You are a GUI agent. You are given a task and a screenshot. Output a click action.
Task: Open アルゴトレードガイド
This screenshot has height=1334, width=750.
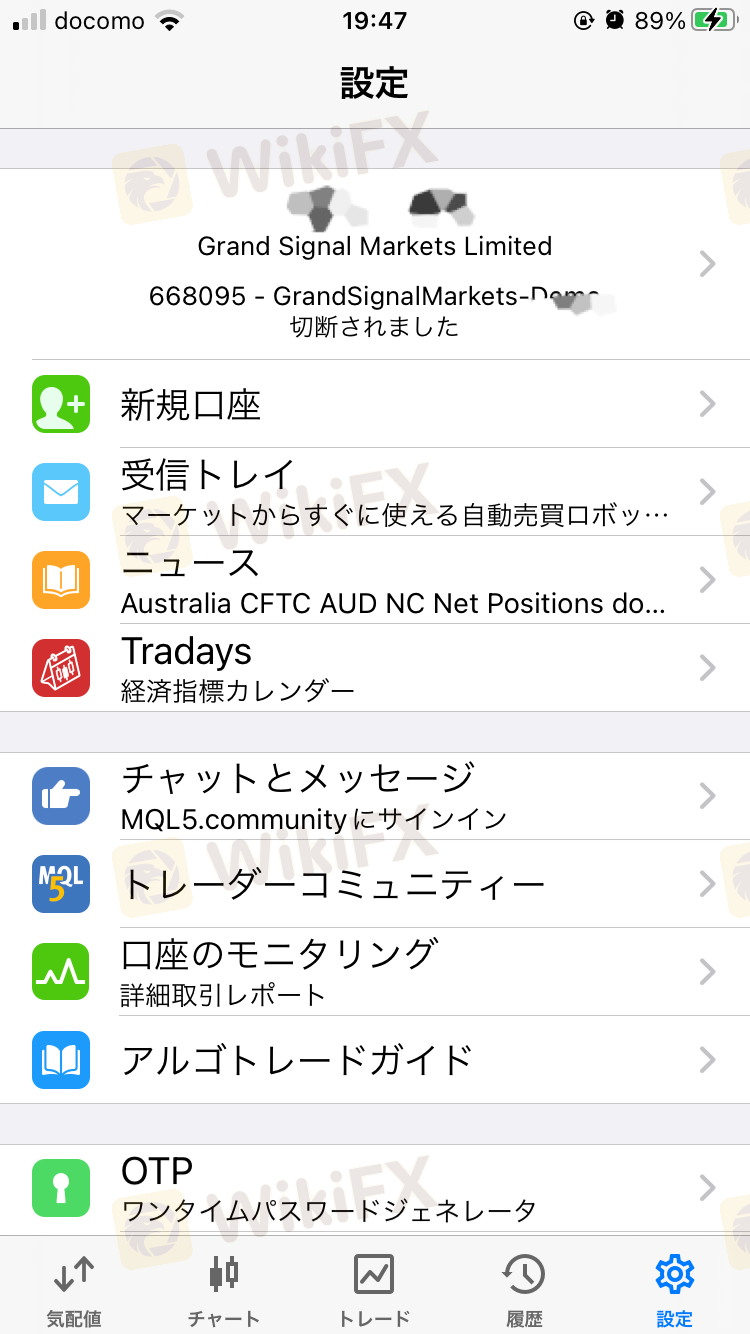point(375,1059)
